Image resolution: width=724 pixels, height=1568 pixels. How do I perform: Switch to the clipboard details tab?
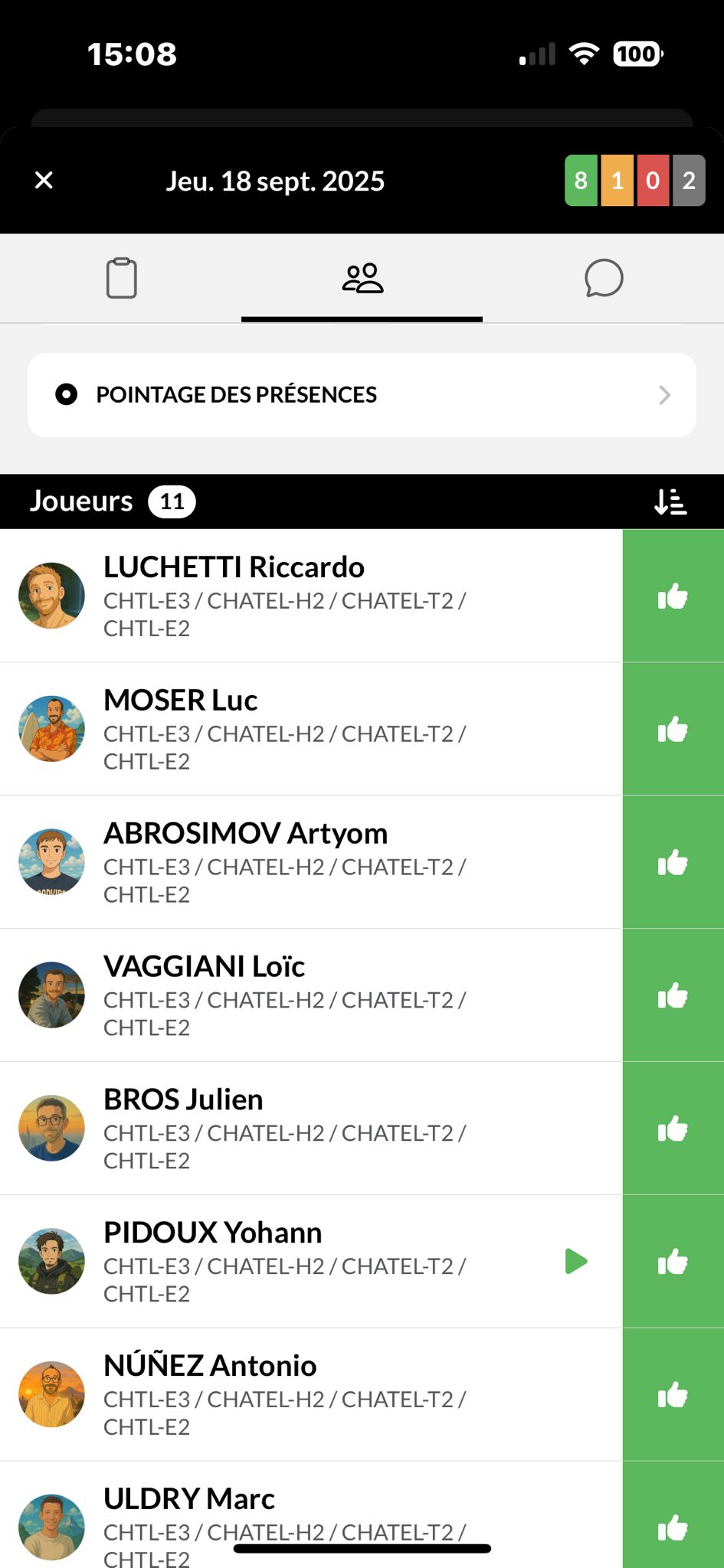pos(121,278)
